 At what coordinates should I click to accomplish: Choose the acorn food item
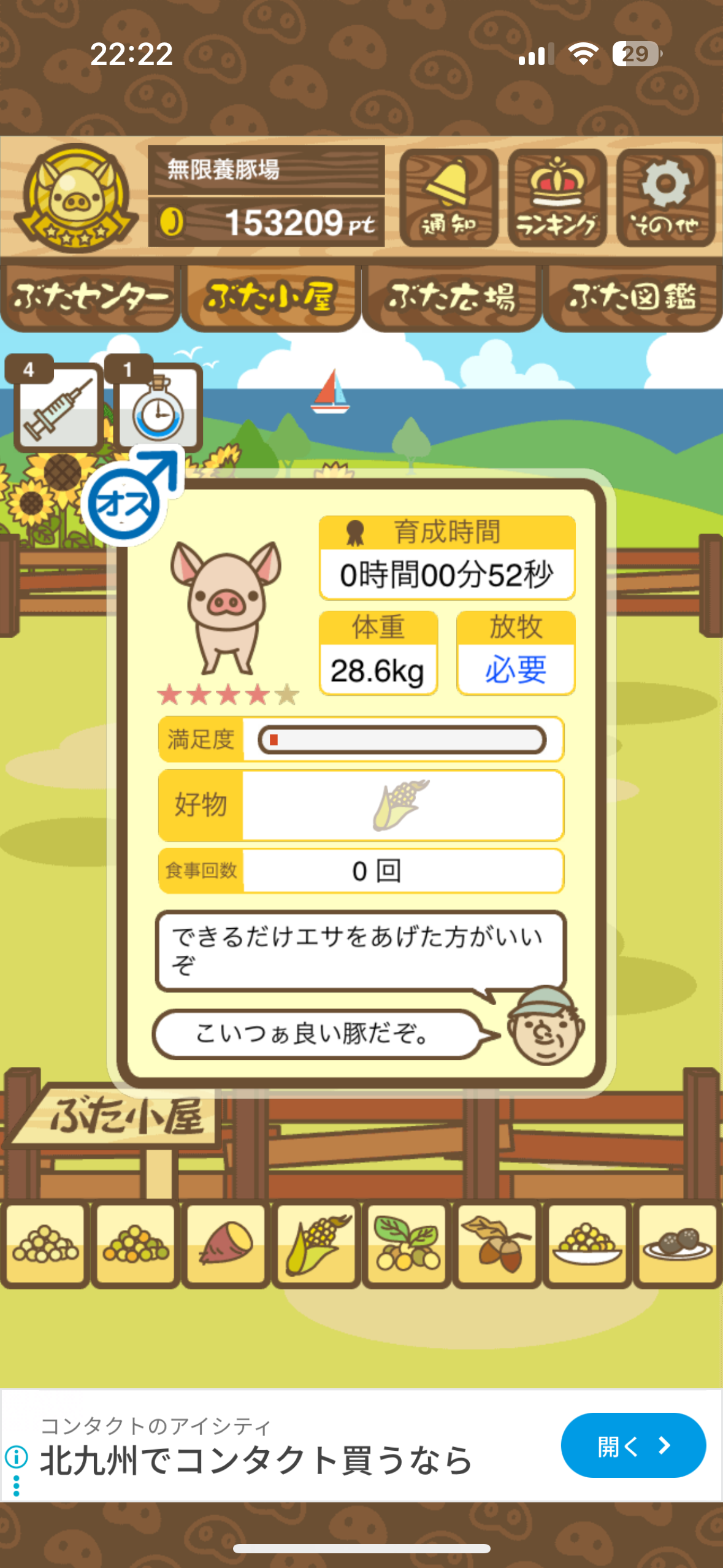coord(497,1244)
